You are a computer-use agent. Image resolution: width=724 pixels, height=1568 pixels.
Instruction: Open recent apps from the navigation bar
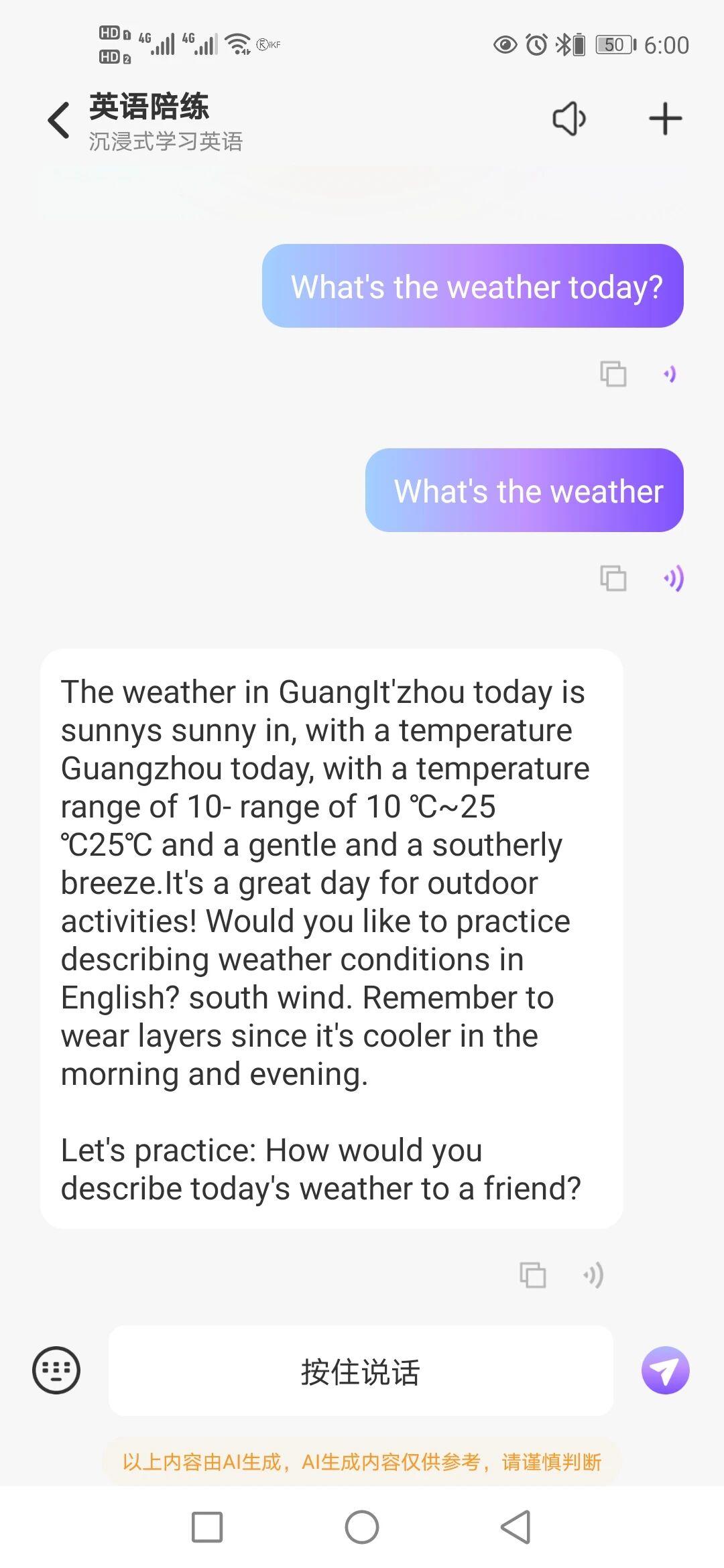tap(207, 1528)
